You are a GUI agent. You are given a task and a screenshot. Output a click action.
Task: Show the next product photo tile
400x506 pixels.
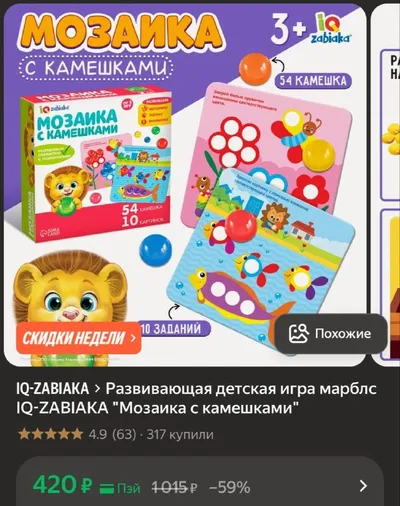tap(386, 185)
